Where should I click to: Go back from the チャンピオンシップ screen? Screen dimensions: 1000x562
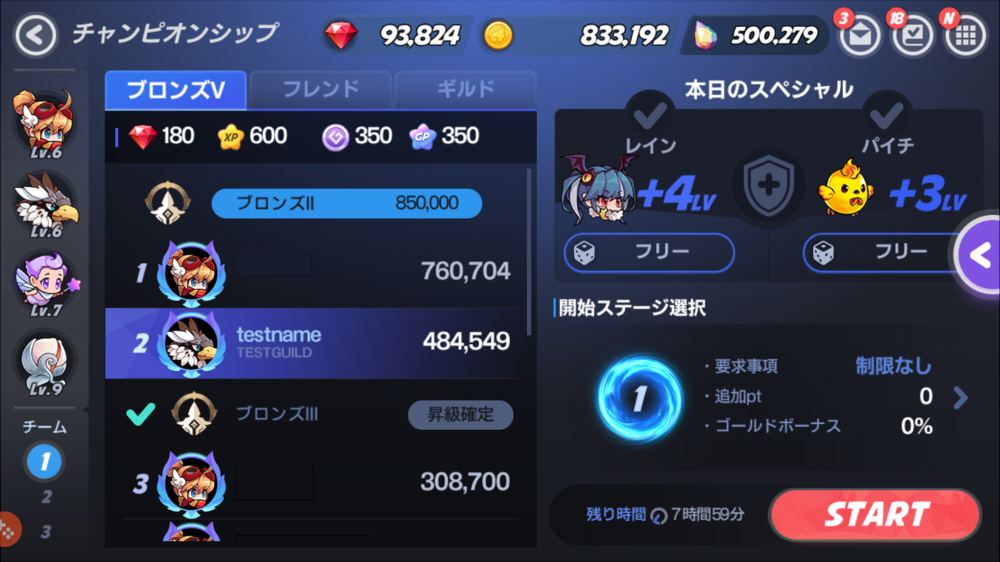(x=35, y=36)
